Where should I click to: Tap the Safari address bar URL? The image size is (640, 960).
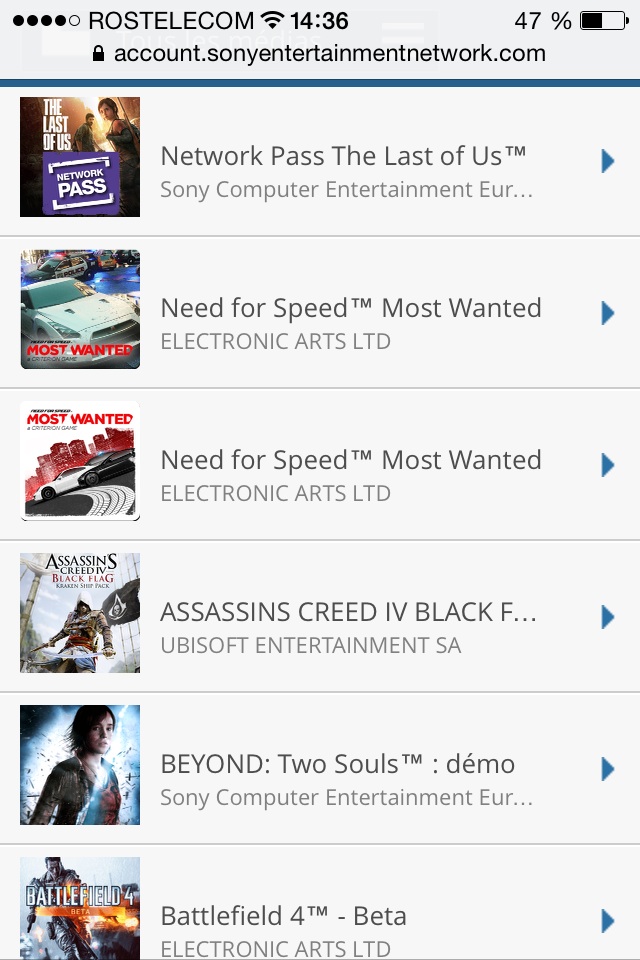point(329,53)
